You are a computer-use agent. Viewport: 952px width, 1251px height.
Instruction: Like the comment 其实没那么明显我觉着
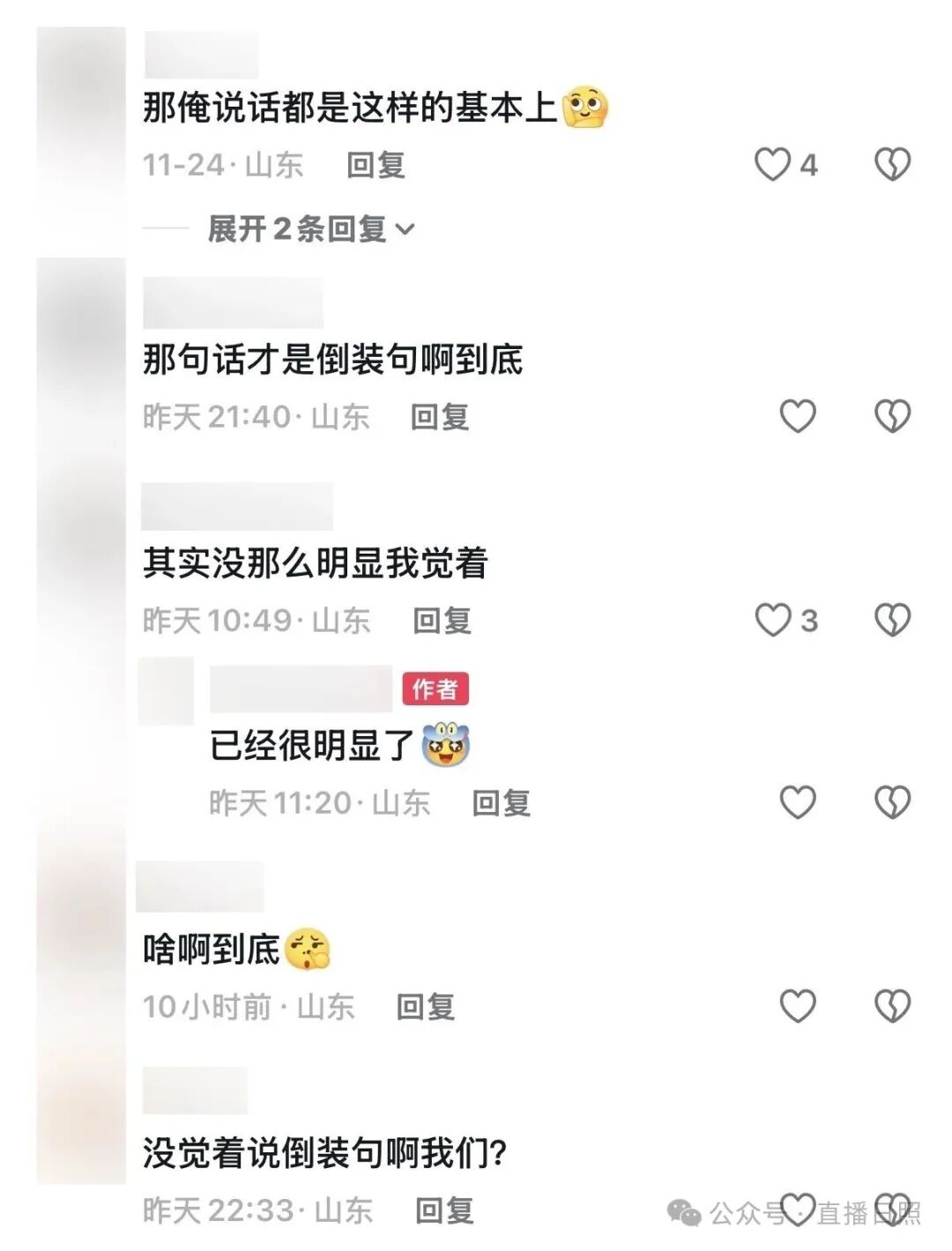773,620
